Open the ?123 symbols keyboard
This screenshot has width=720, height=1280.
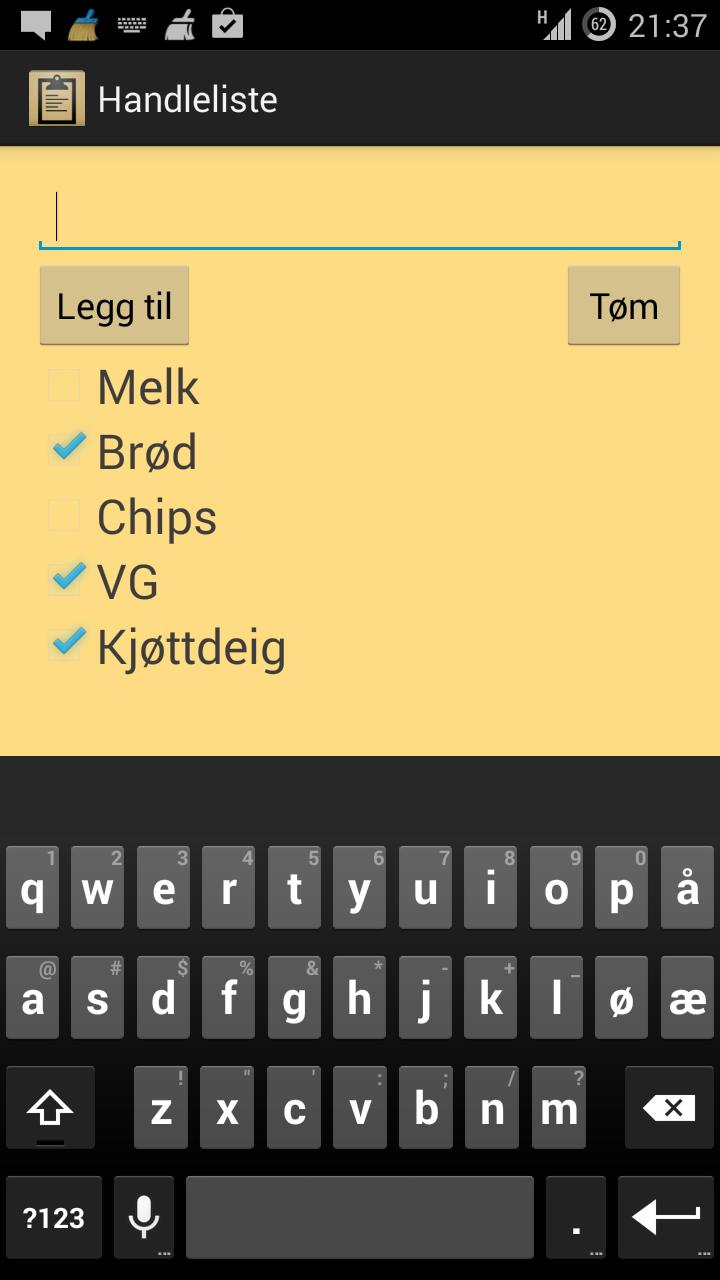pyautogui.click(x=53, y=1216)
